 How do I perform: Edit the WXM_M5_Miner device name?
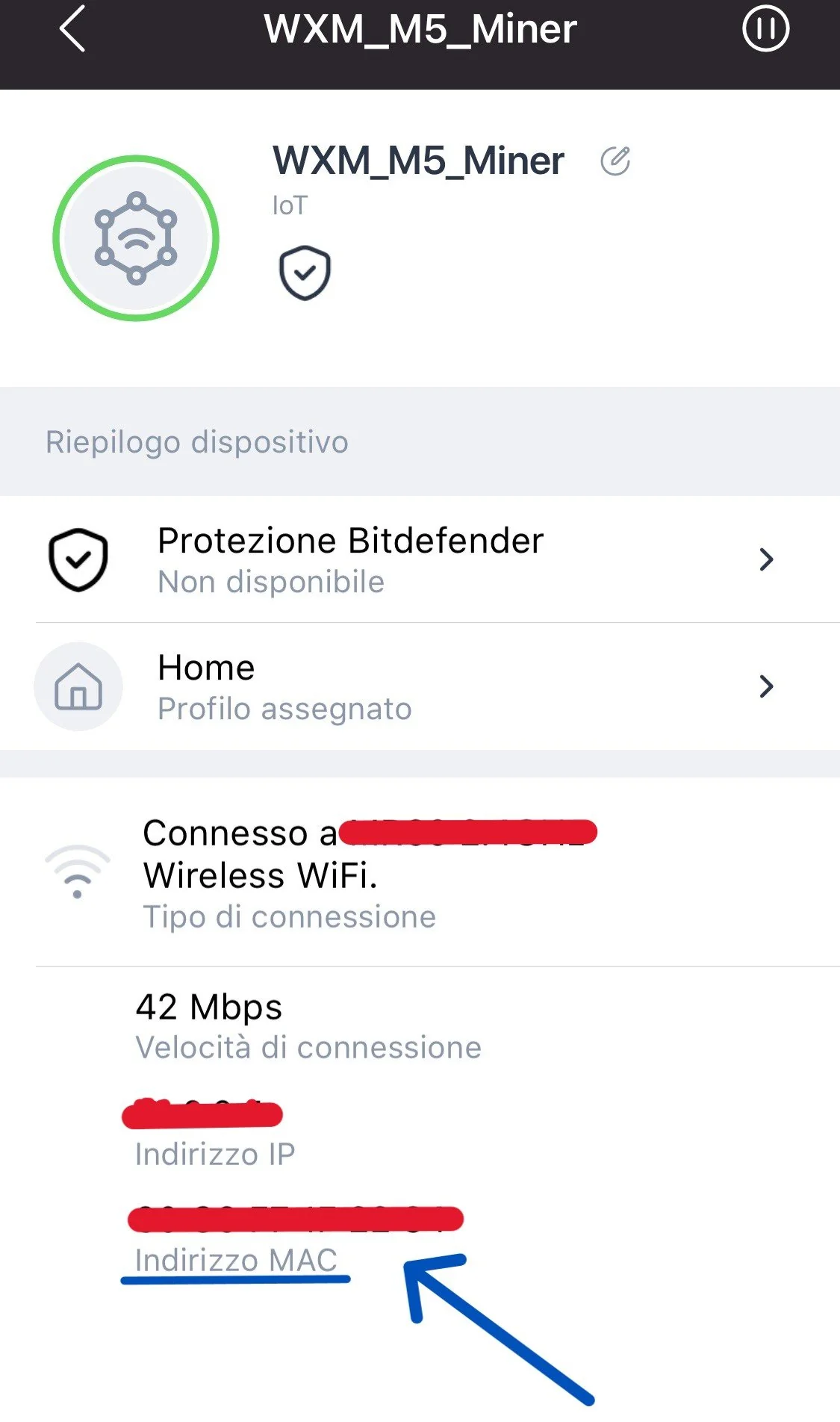pos(615,161)
